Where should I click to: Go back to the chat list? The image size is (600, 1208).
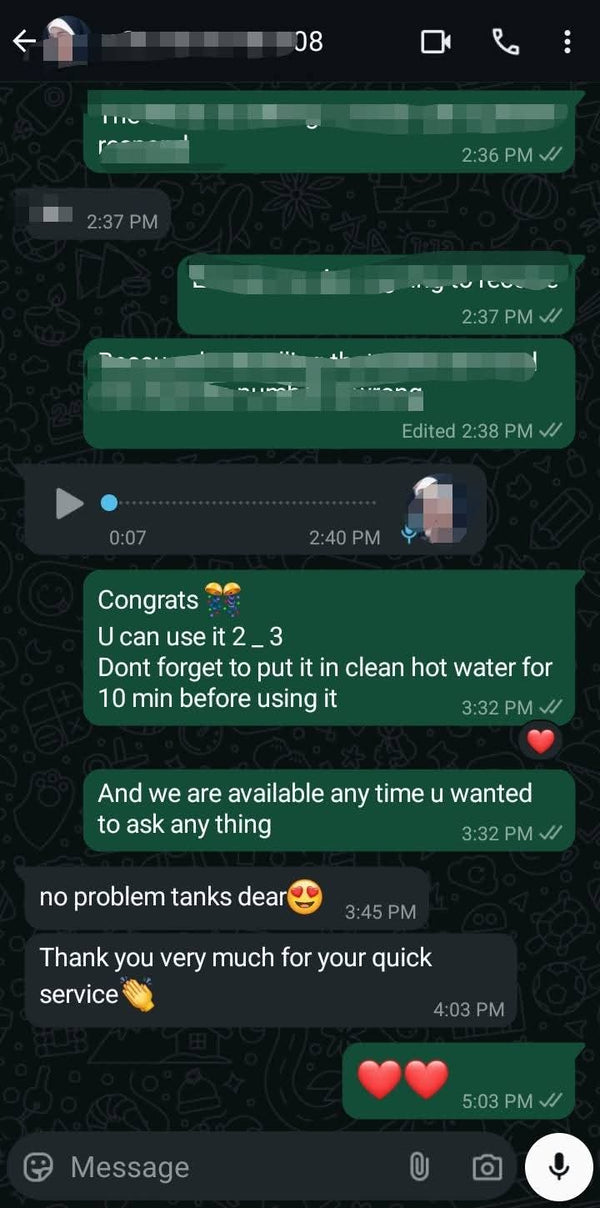[24, 41]
